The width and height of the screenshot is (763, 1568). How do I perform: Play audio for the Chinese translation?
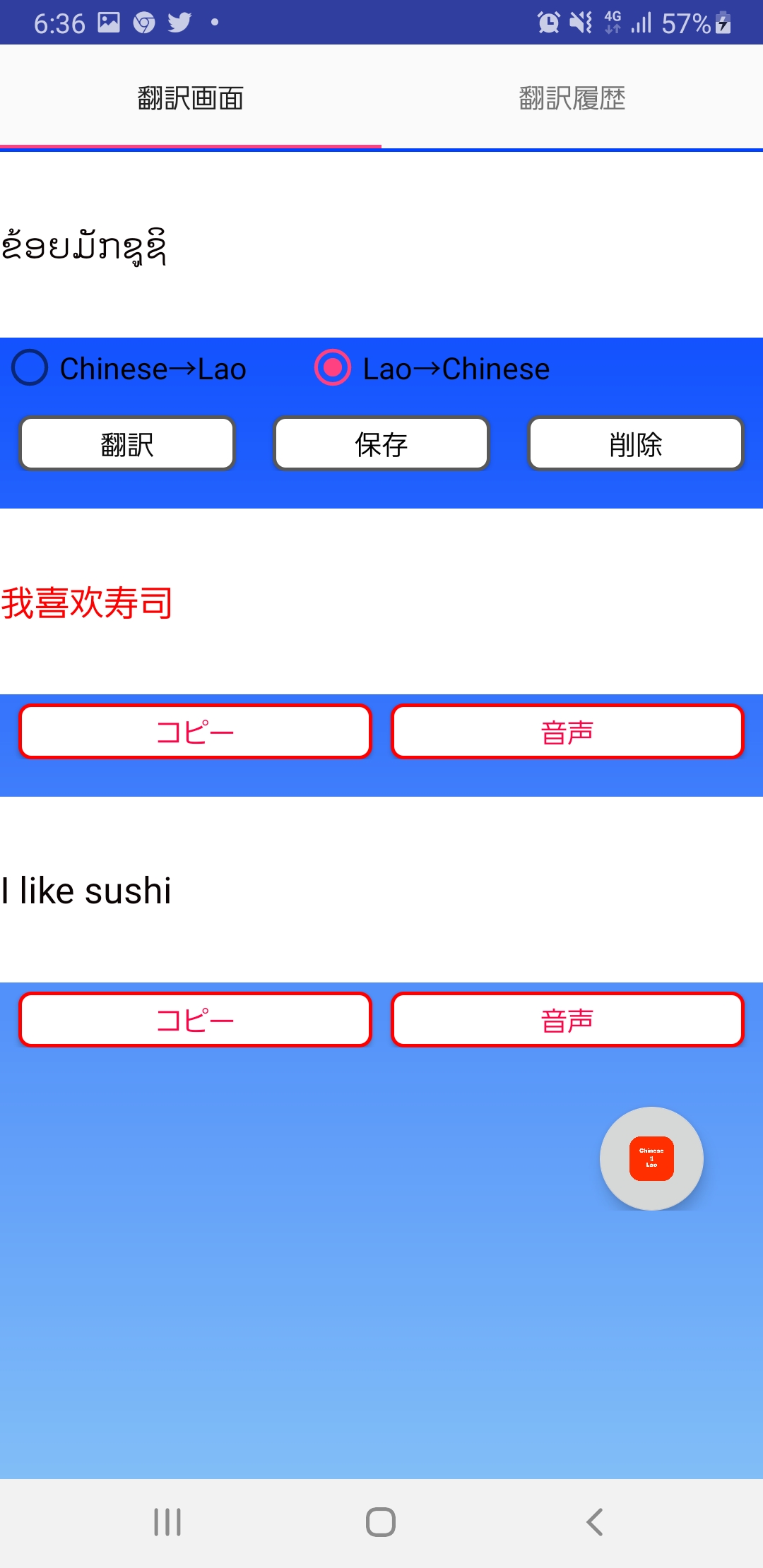point(567,732)
